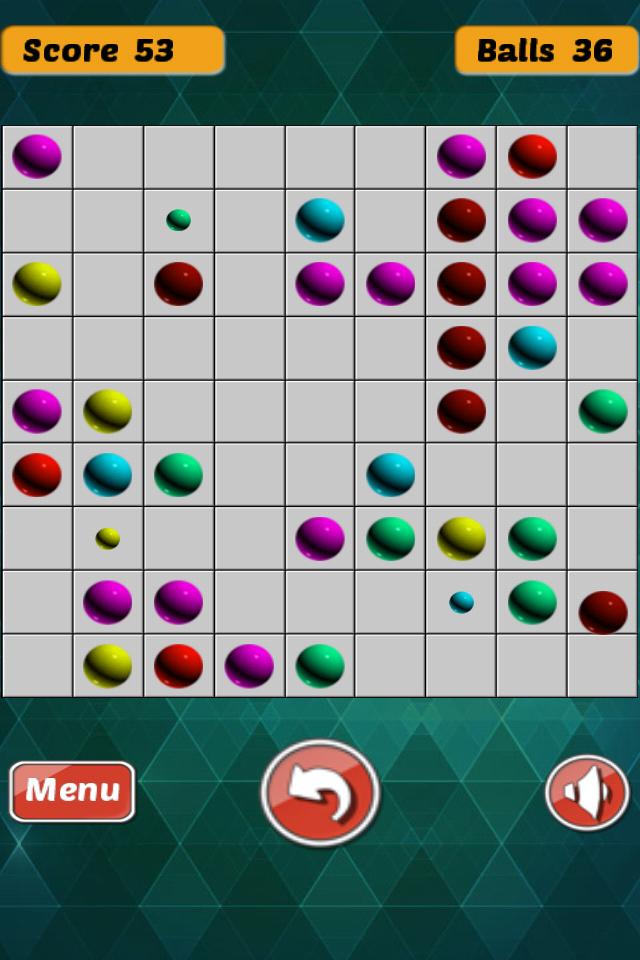Mute the game sound
Image resolution: width=640 pixels, height=960 pixels.
587,793
